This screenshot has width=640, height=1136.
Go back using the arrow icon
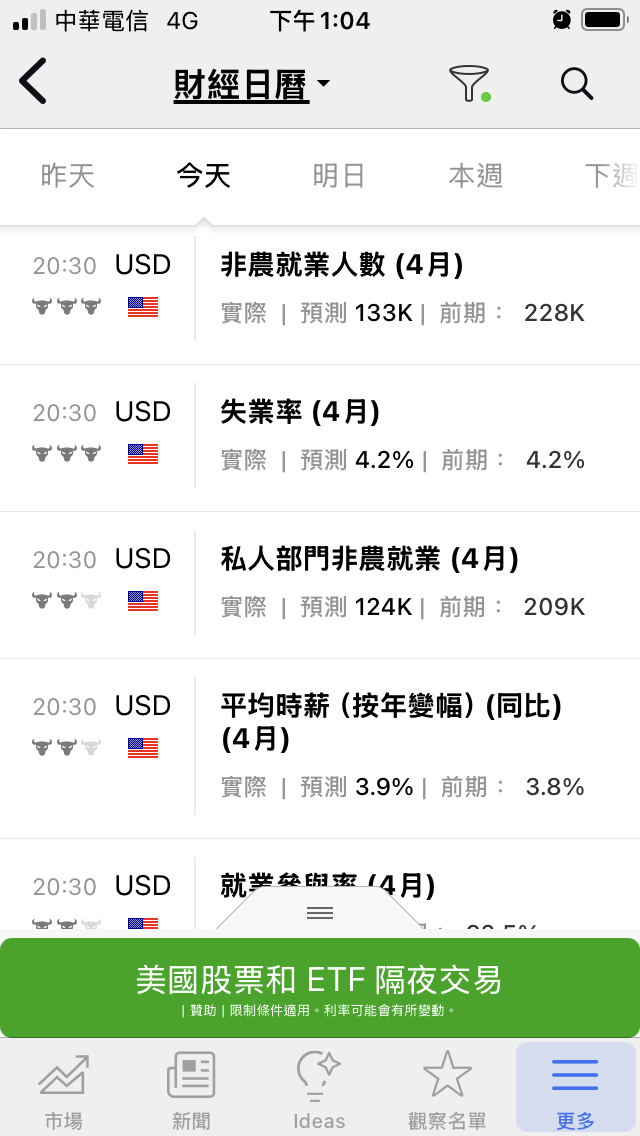[33, 82]
